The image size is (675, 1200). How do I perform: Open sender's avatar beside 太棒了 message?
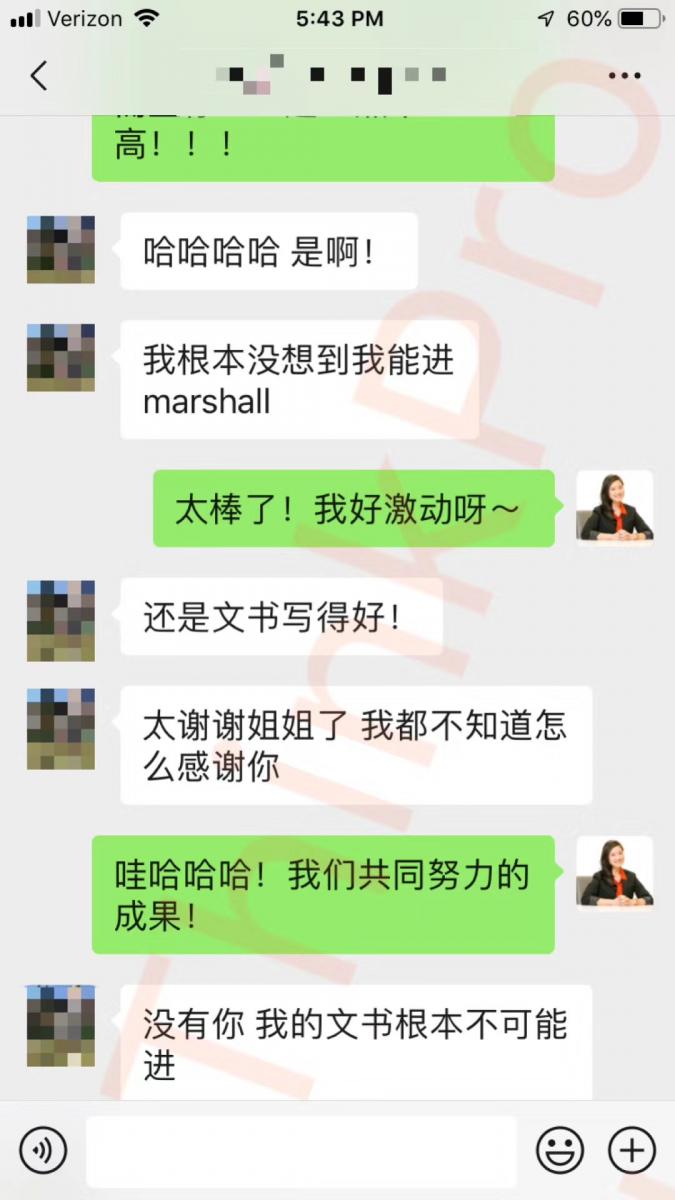pyautogui.click(x=614, y=508)
